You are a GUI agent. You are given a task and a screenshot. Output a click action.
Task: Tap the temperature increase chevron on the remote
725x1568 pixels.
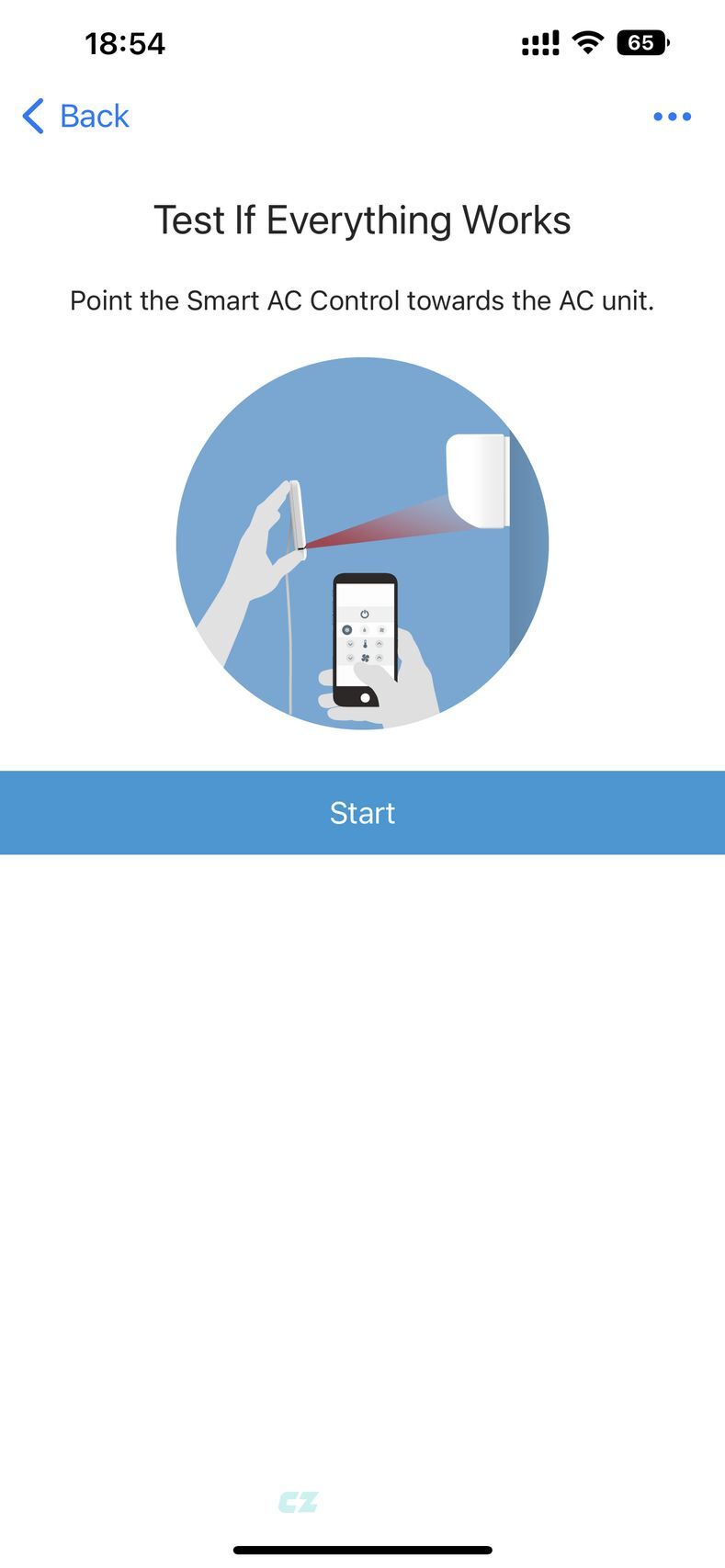[x=379, y=644]
